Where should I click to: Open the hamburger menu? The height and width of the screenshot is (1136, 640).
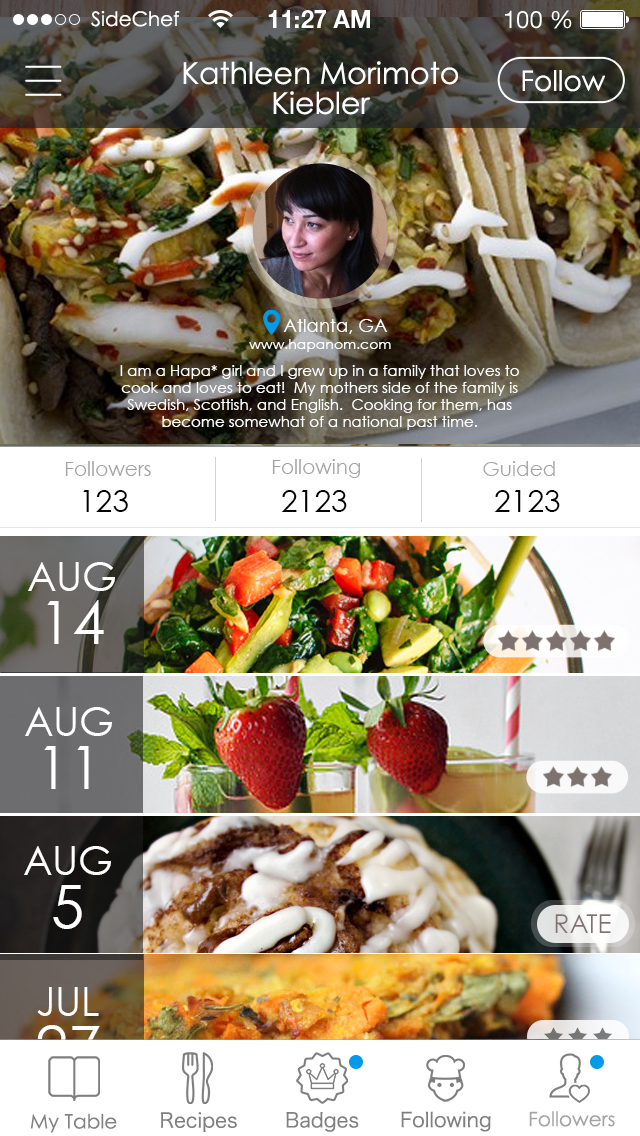43,80
